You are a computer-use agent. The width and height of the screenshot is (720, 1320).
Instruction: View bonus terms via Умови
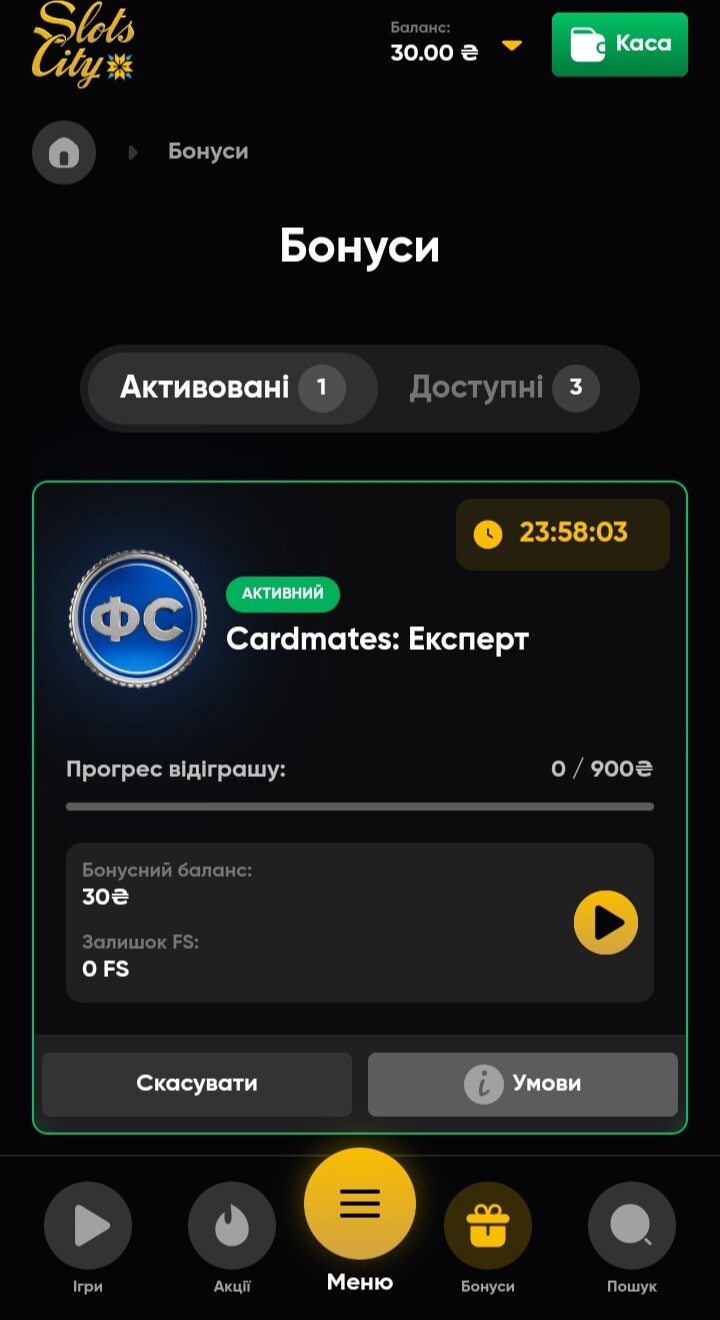[523, 1083]
